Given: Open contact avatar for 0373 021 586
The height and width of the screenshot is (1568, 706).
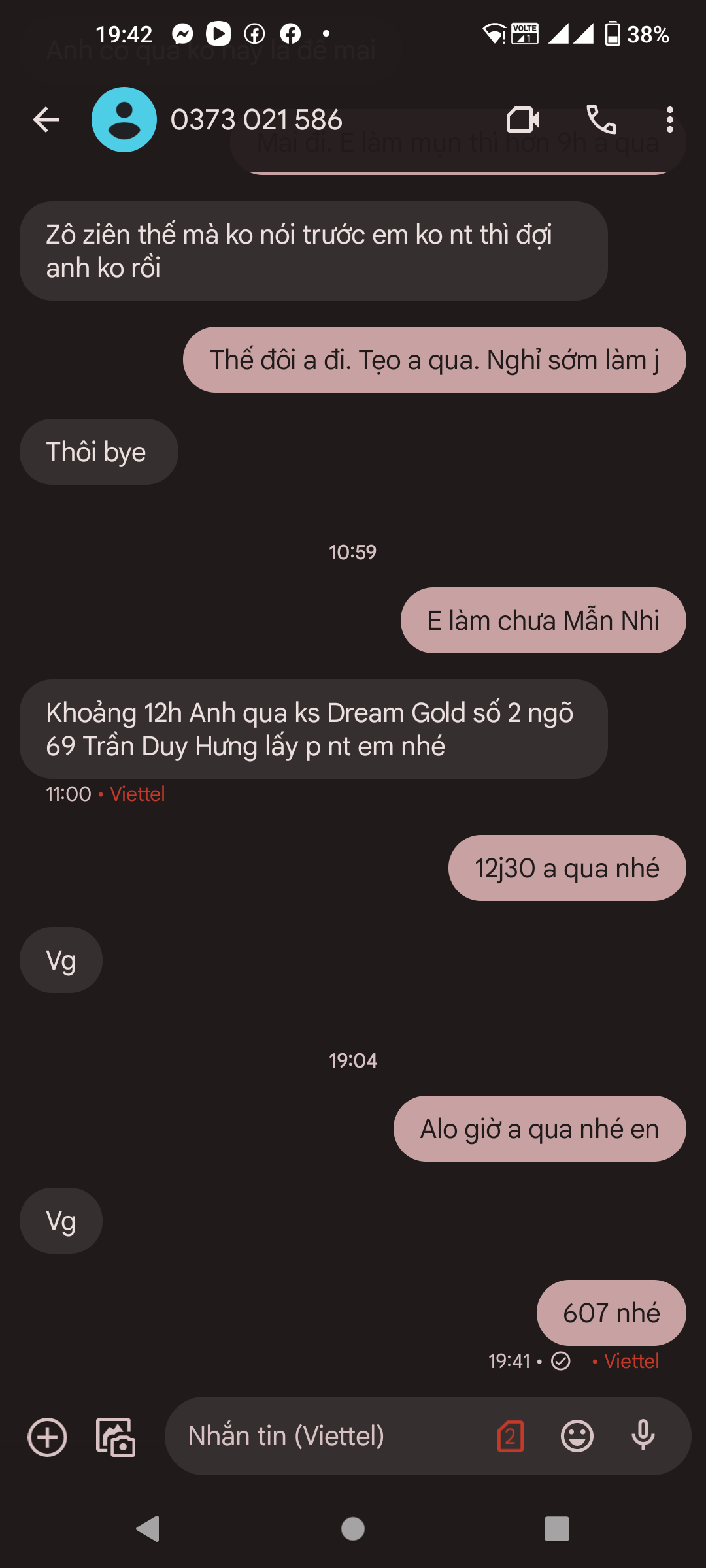Looking at the screenshot, I should click(124, 120).
